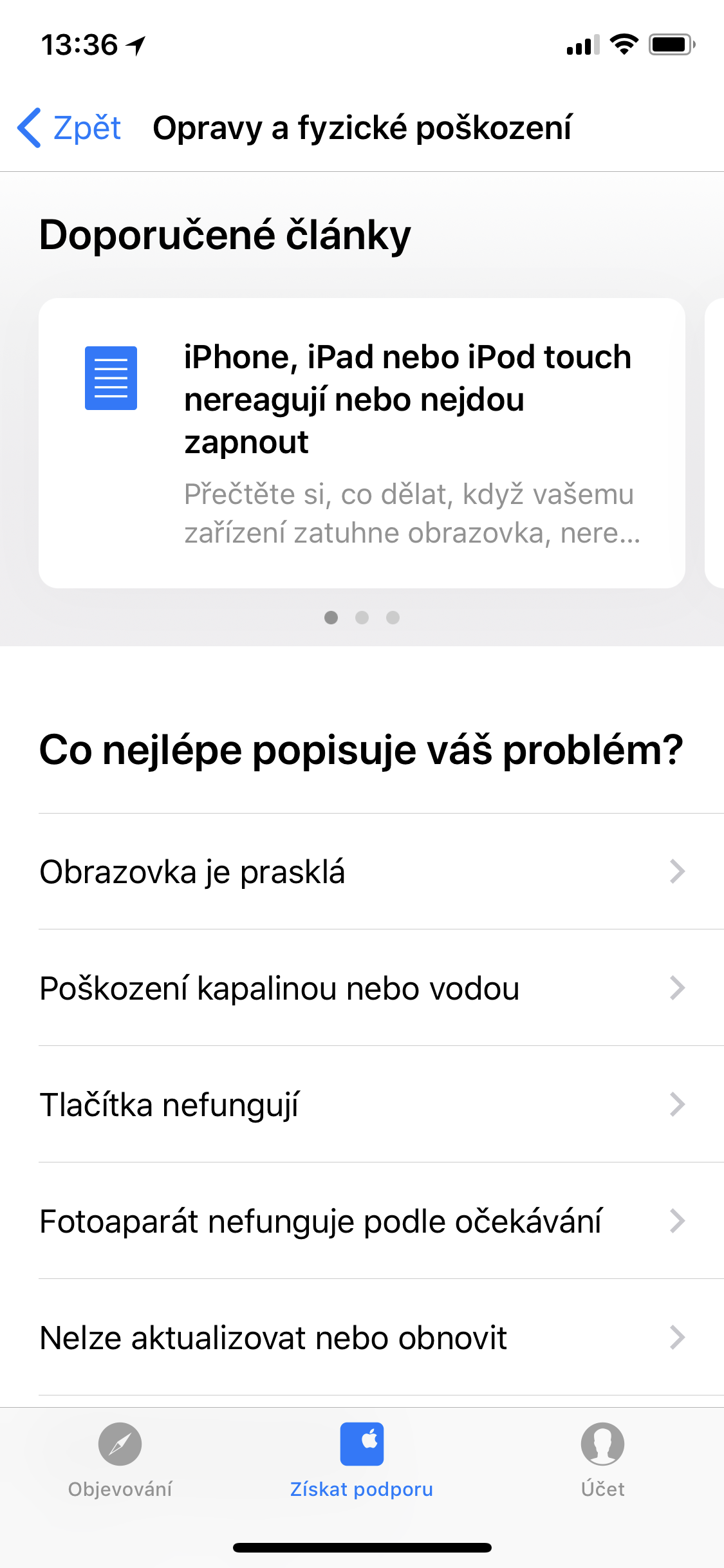Screen dimensions: 724x1568
Task: Open 'Nelze aktualizovat nebo obnovit'
Action: pos(362,1338)
